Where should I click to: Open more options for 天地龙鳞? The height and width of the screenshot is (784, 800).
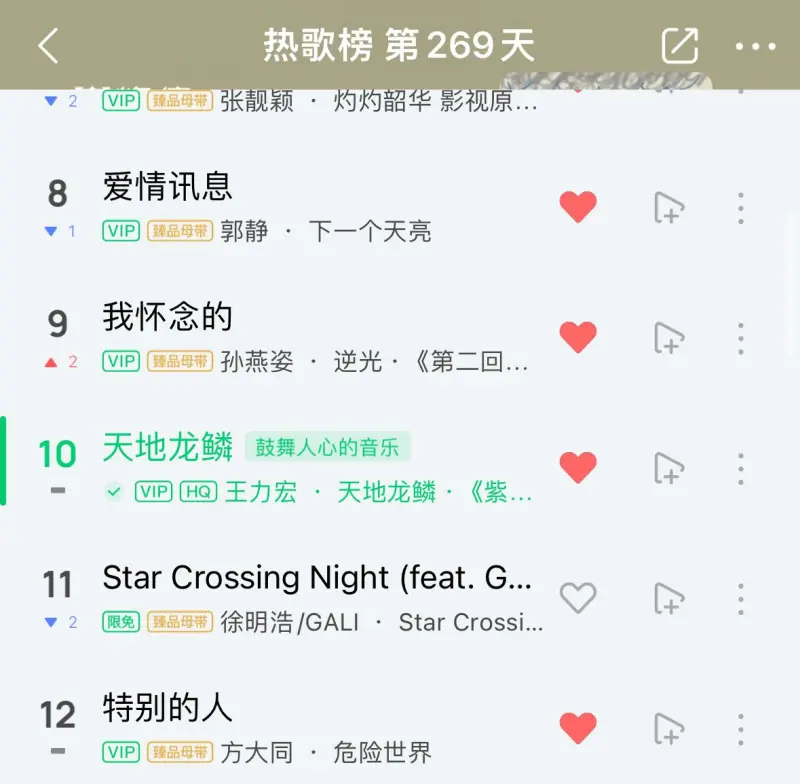740,468
